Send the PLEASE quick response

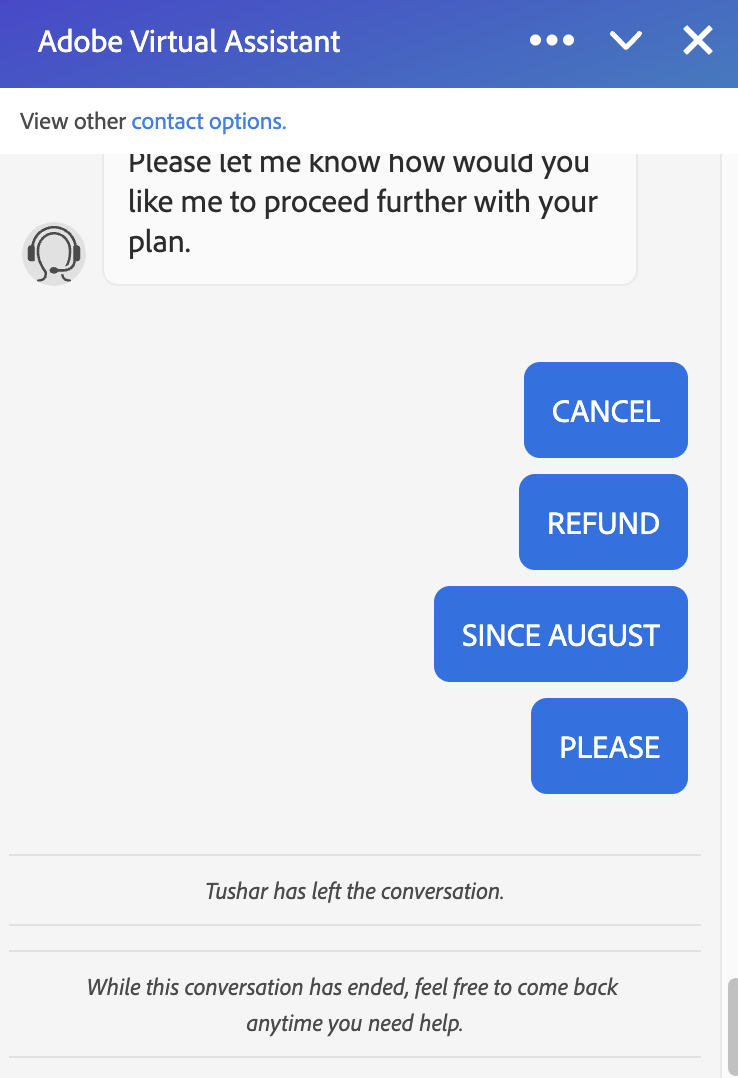[x=609, y=746]
